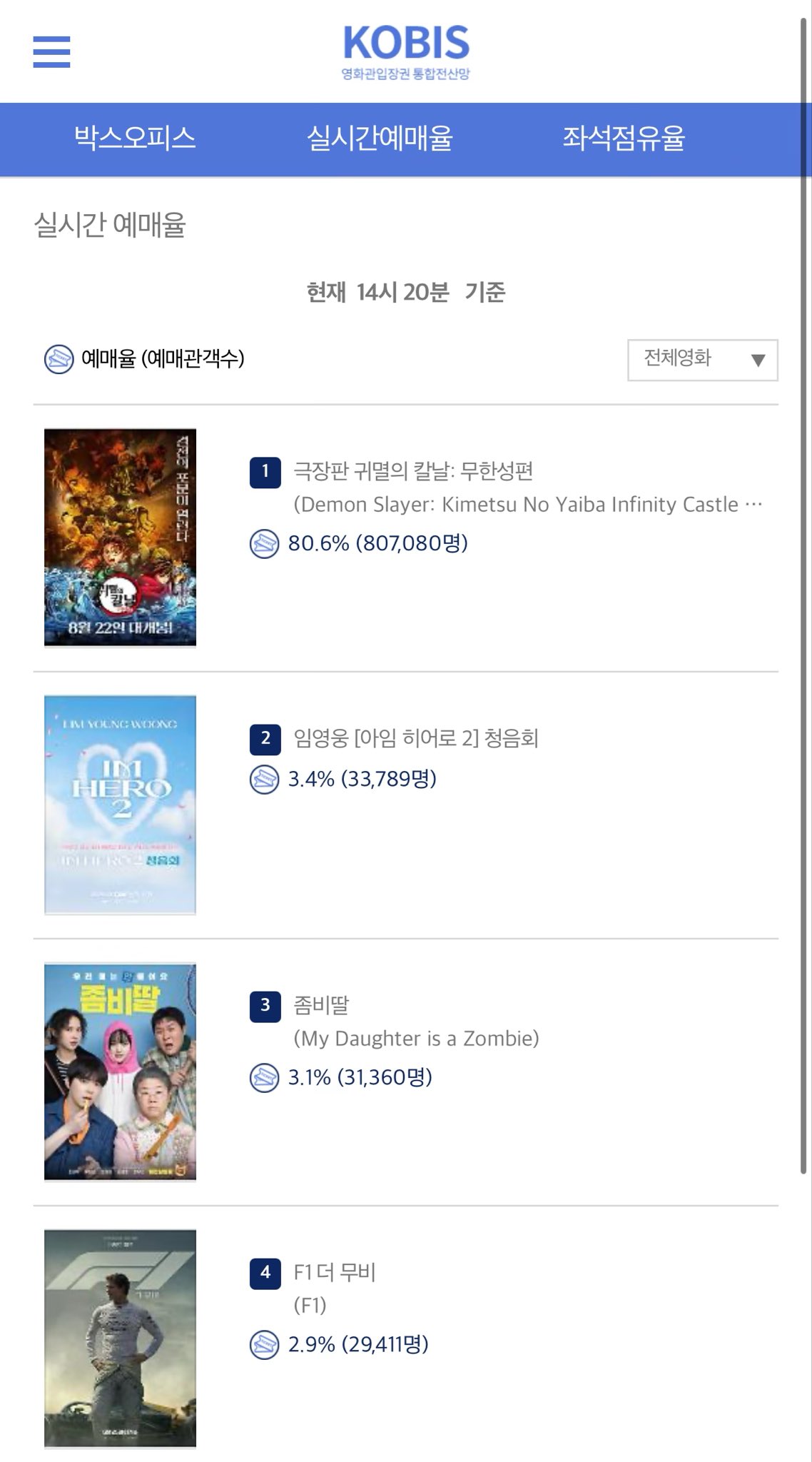
Task: Expand the 전체영화 dropdown filter
Action: 702,360
